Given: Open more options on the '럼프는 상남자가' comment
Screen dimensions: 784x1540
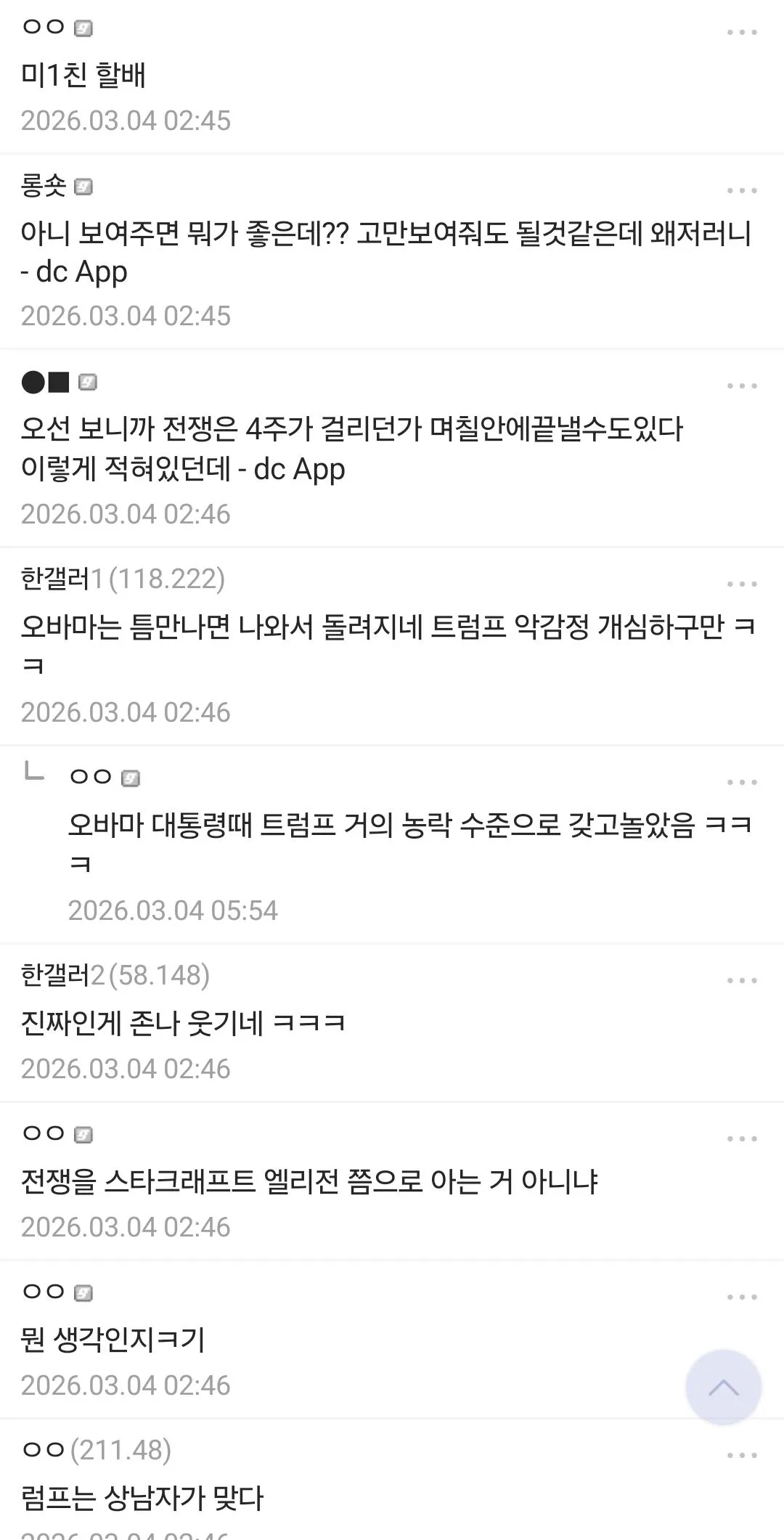Looking at the screenshot, I should coord(742,1456).
